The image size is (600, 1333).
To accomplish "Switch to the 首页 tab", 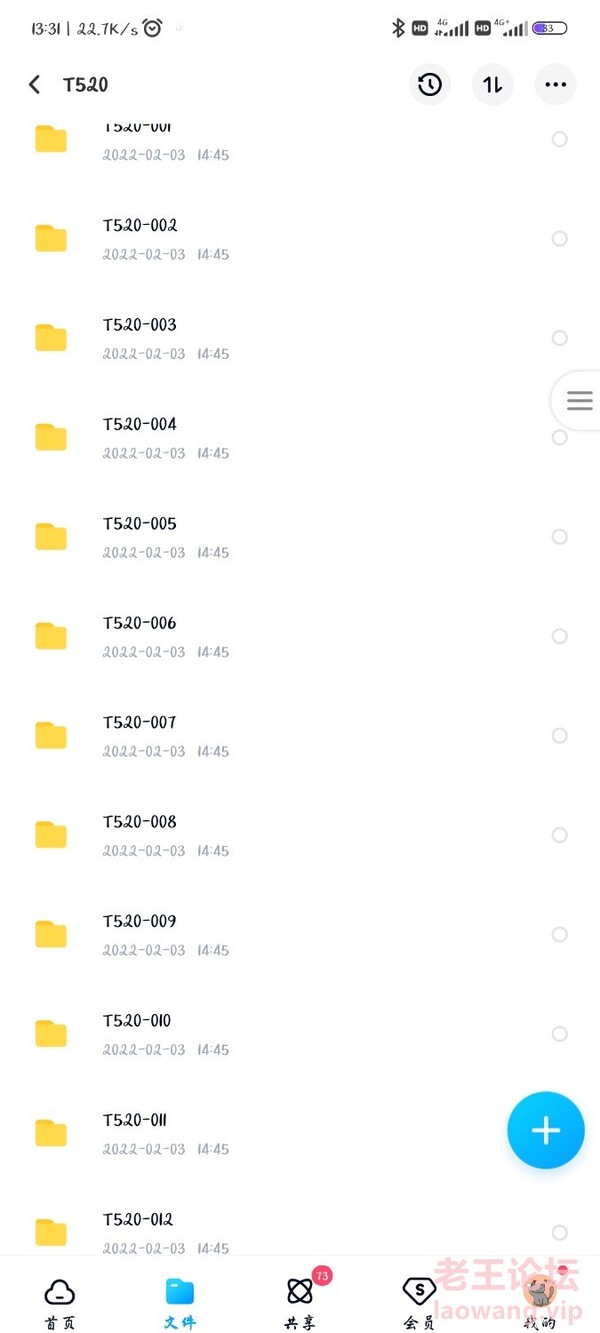I will [x=60, y=1303].
